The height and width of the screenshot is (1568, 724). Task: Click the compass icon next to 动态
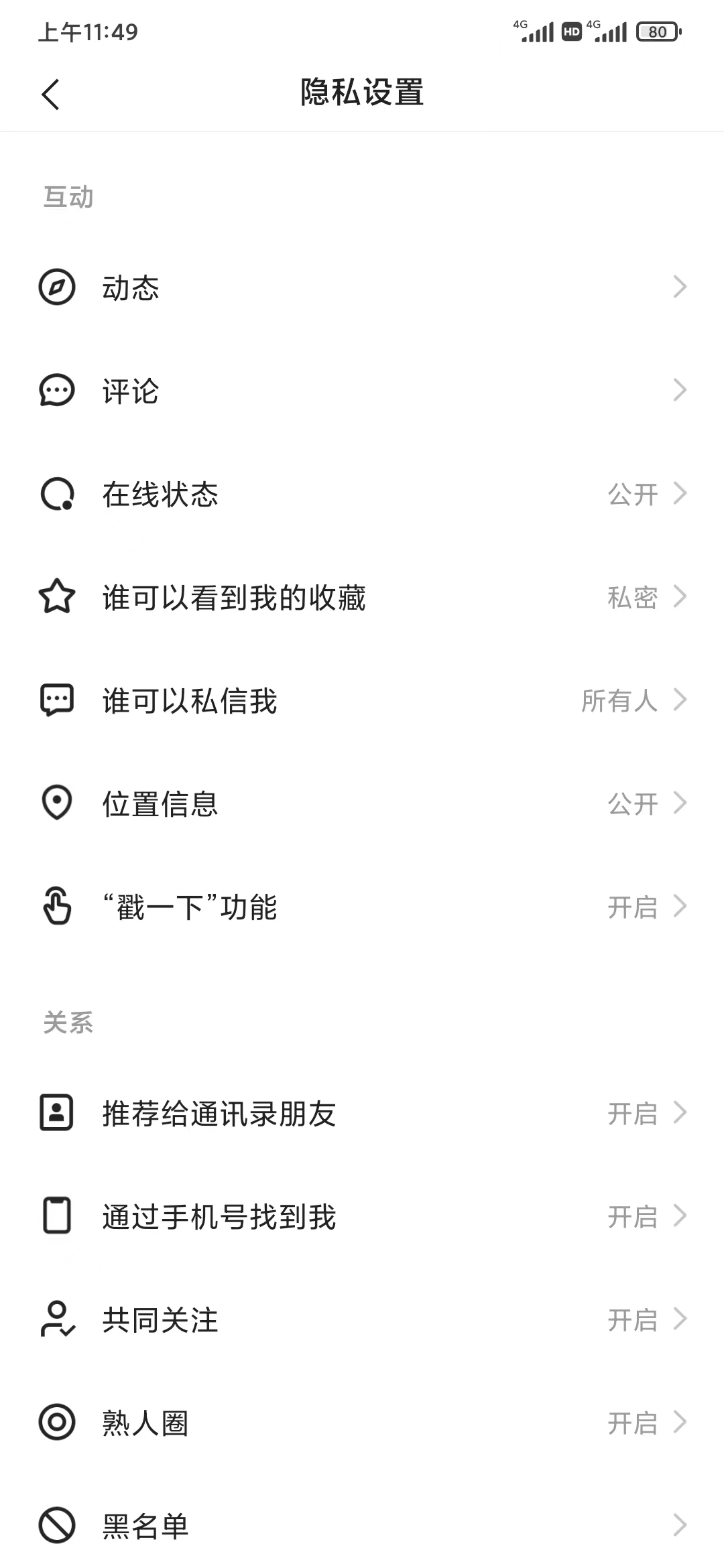(x=58, y=289)
